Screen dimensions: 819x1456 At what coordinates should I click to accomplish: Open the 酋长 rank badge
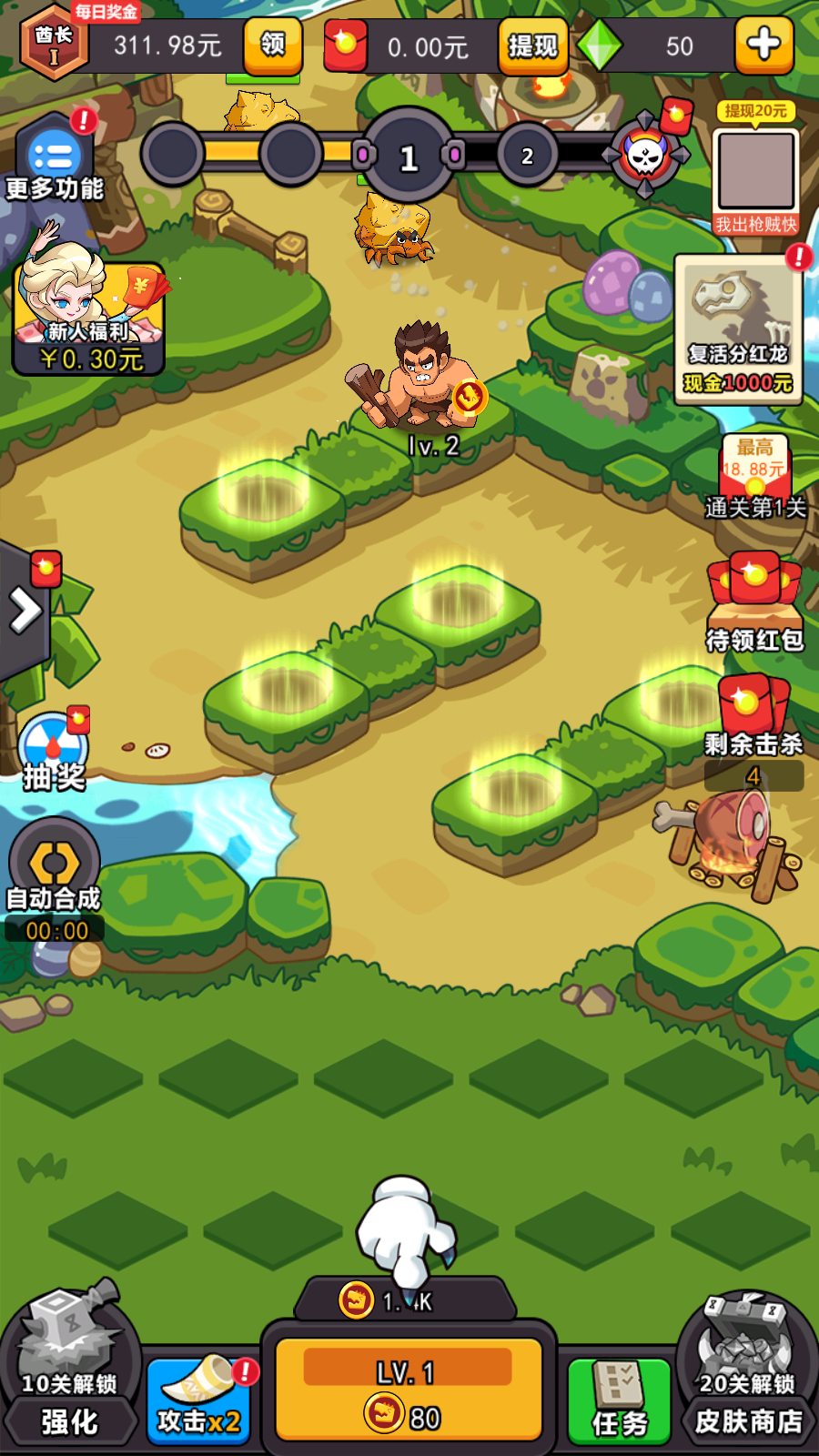point(54,43)
